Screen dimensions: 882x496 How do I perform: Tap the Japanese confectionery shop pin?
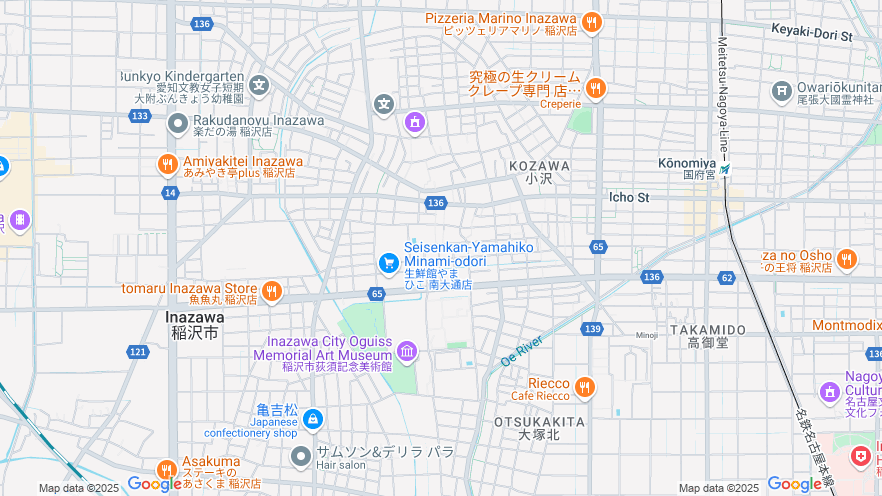point(313,419)
